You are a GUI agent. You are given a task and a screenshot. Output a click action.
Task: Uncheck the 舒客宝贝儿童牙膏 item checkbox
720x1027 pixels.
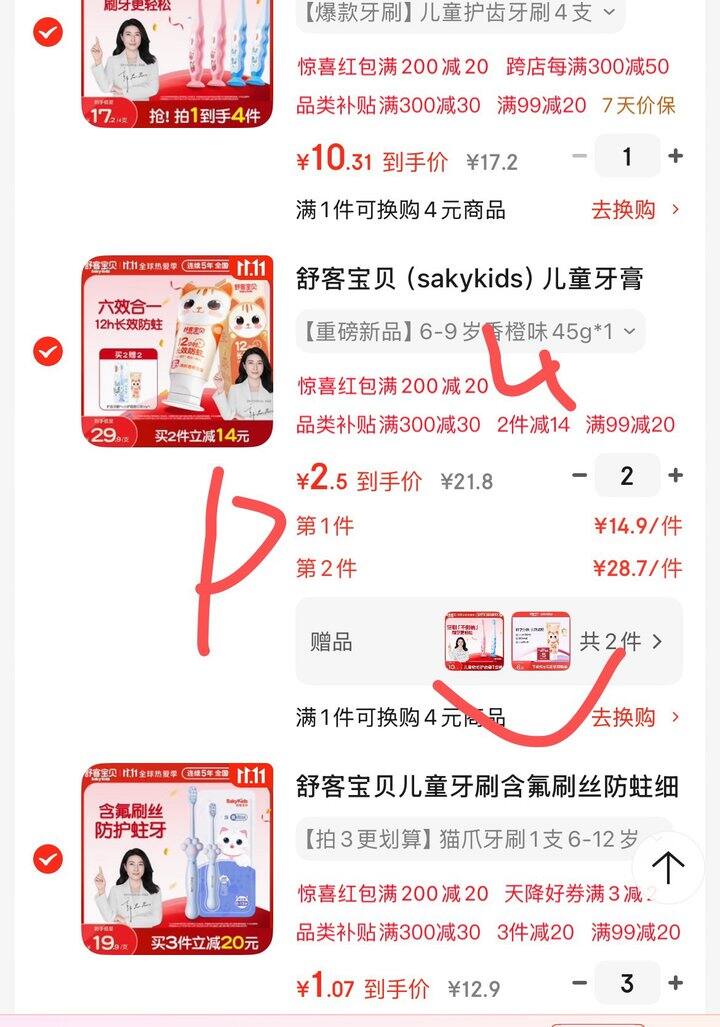point(48,351)
